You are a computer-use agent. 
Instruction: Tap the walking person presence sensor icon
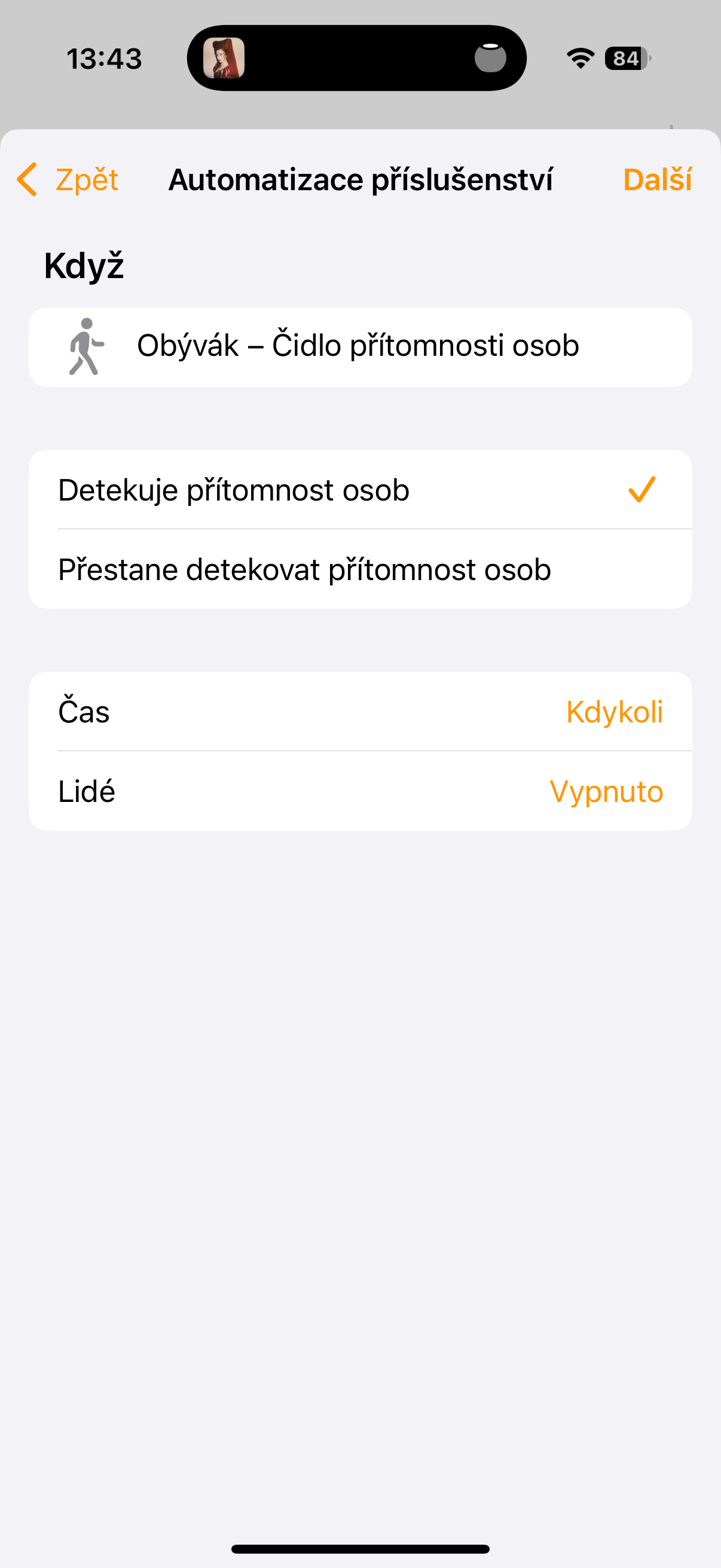click(87, 346)
